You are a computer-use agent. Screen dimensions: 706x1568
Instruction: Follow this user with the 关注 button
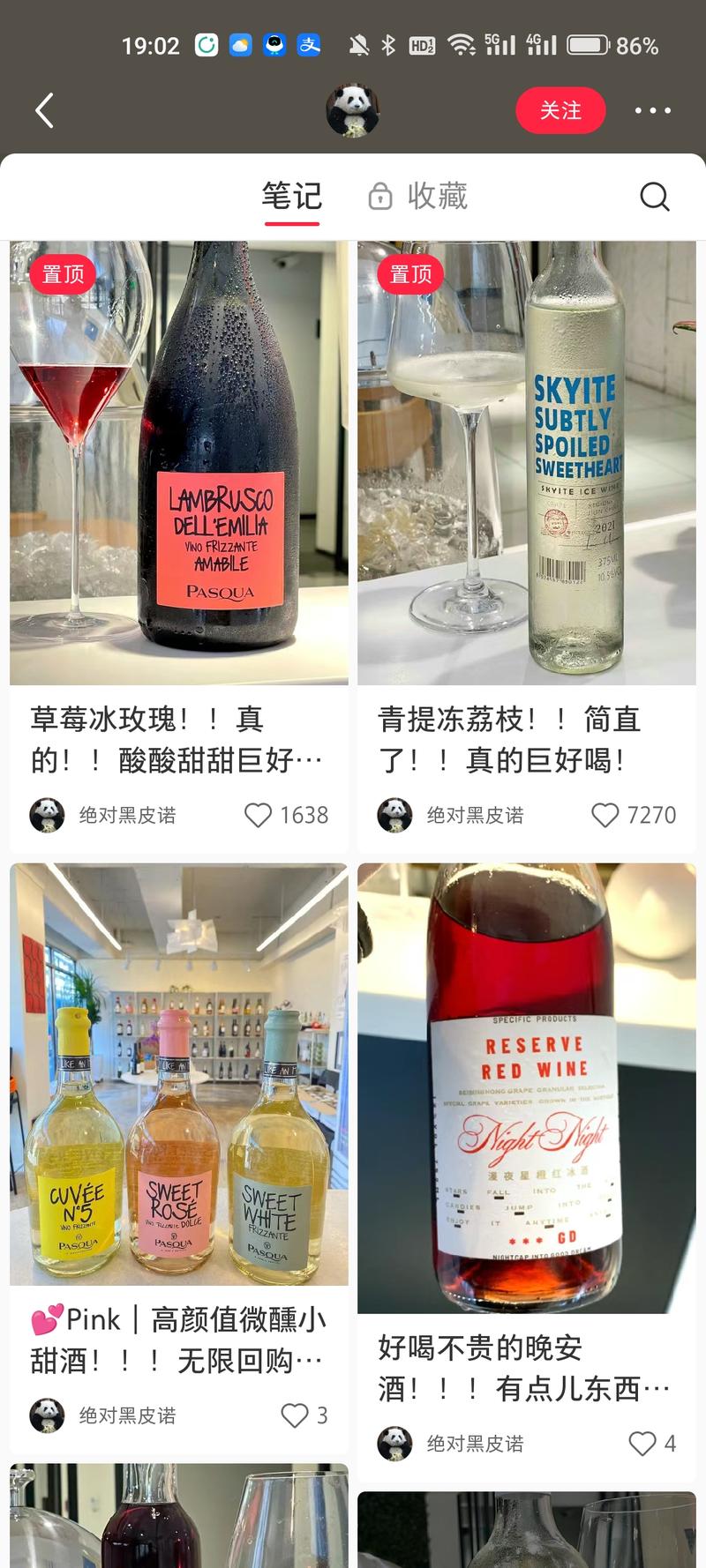560,111
